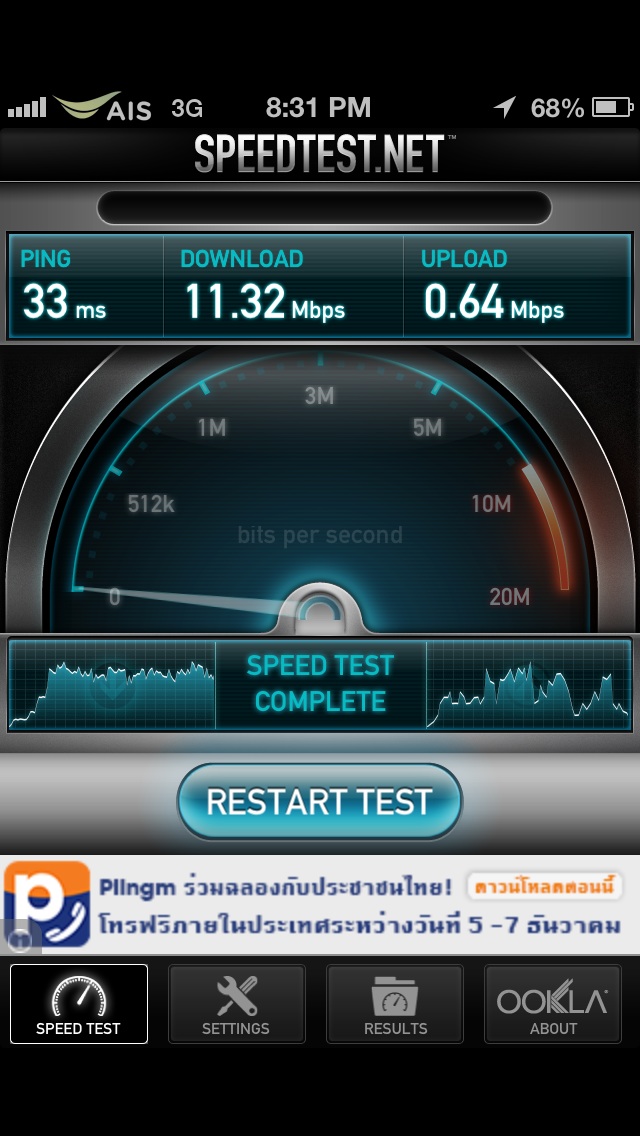
Task: Open the Ookla About tab
Action: (553, 1004)
